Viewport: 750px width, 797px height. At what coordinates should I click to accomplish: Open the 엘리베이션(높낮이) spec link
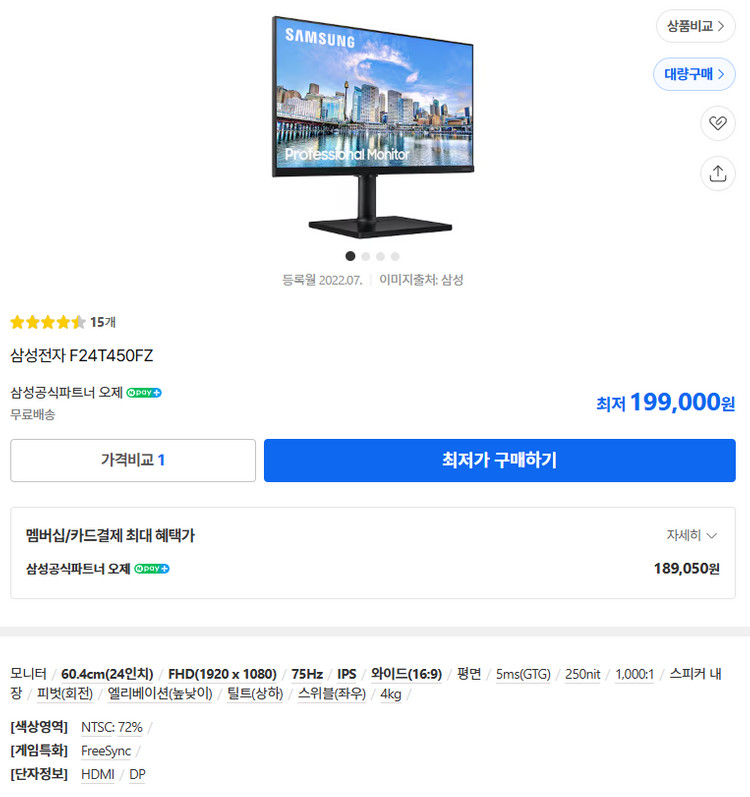[160, 693]
